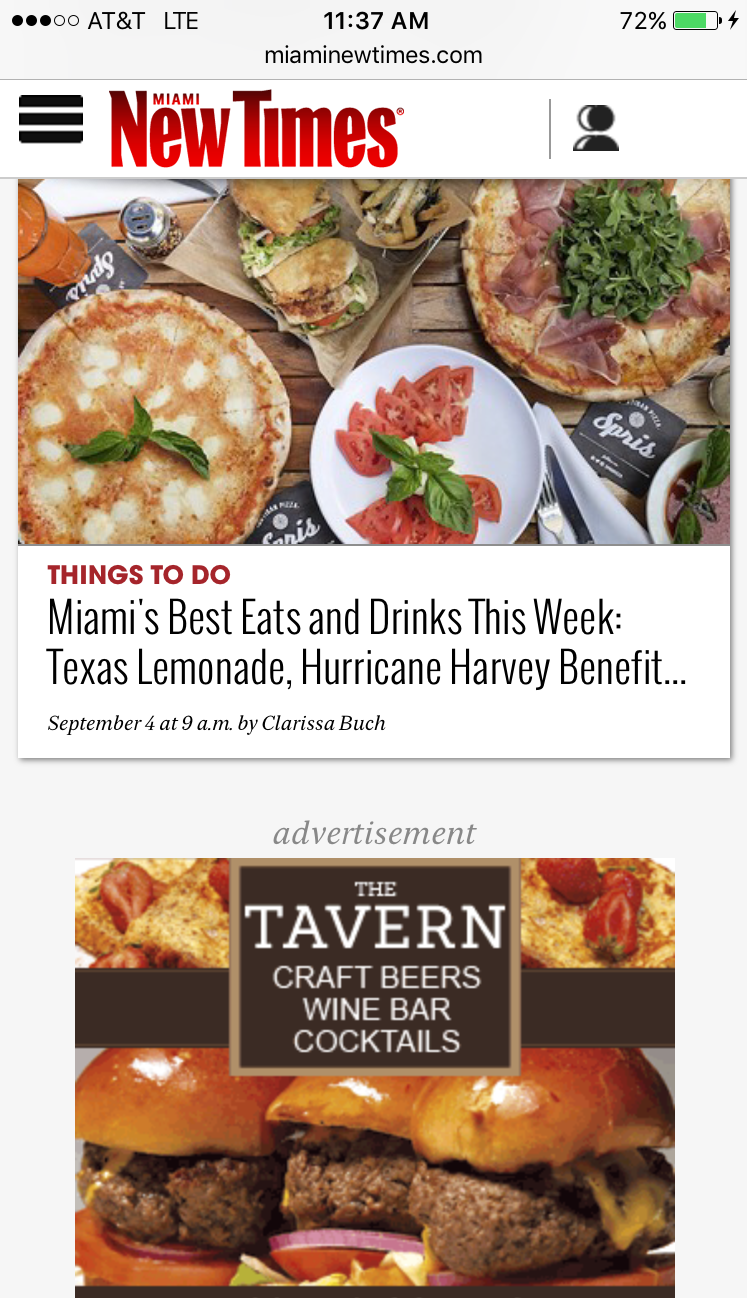Read Miami's Best Eats and Drinks article

coord(366,645)
